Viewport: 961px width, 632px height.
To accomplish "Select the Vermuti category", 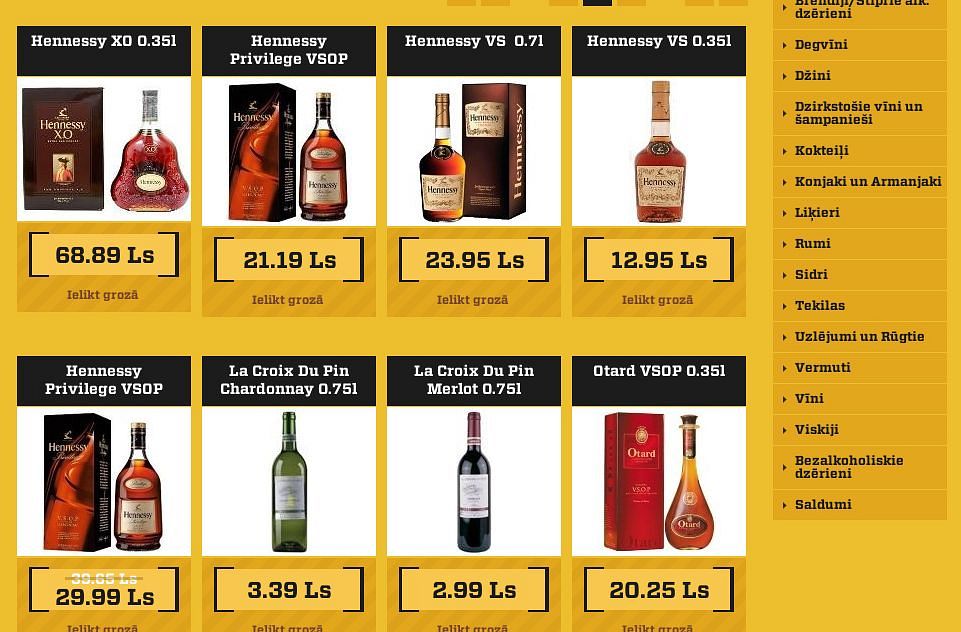I will [x=822, y=368].
